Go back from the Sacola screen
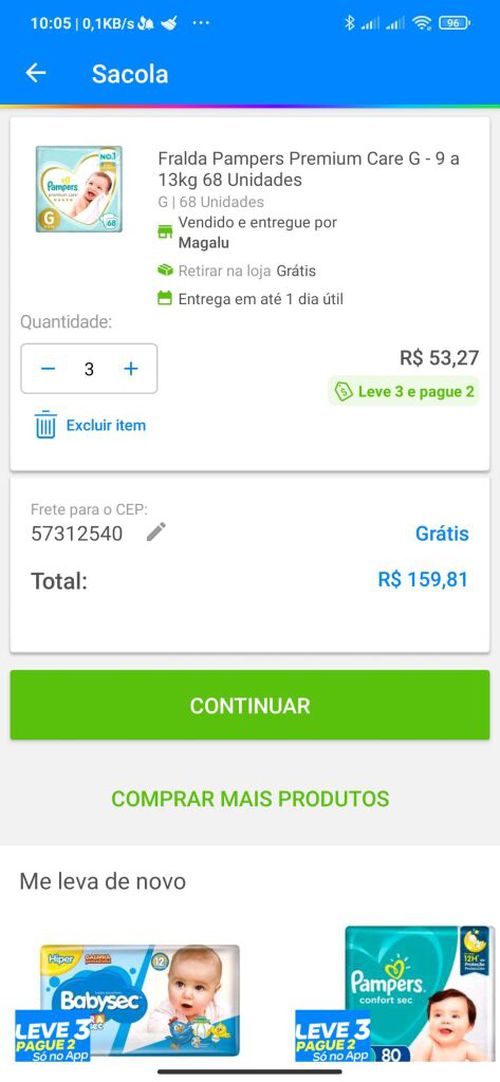 click(x=36, y=73)
